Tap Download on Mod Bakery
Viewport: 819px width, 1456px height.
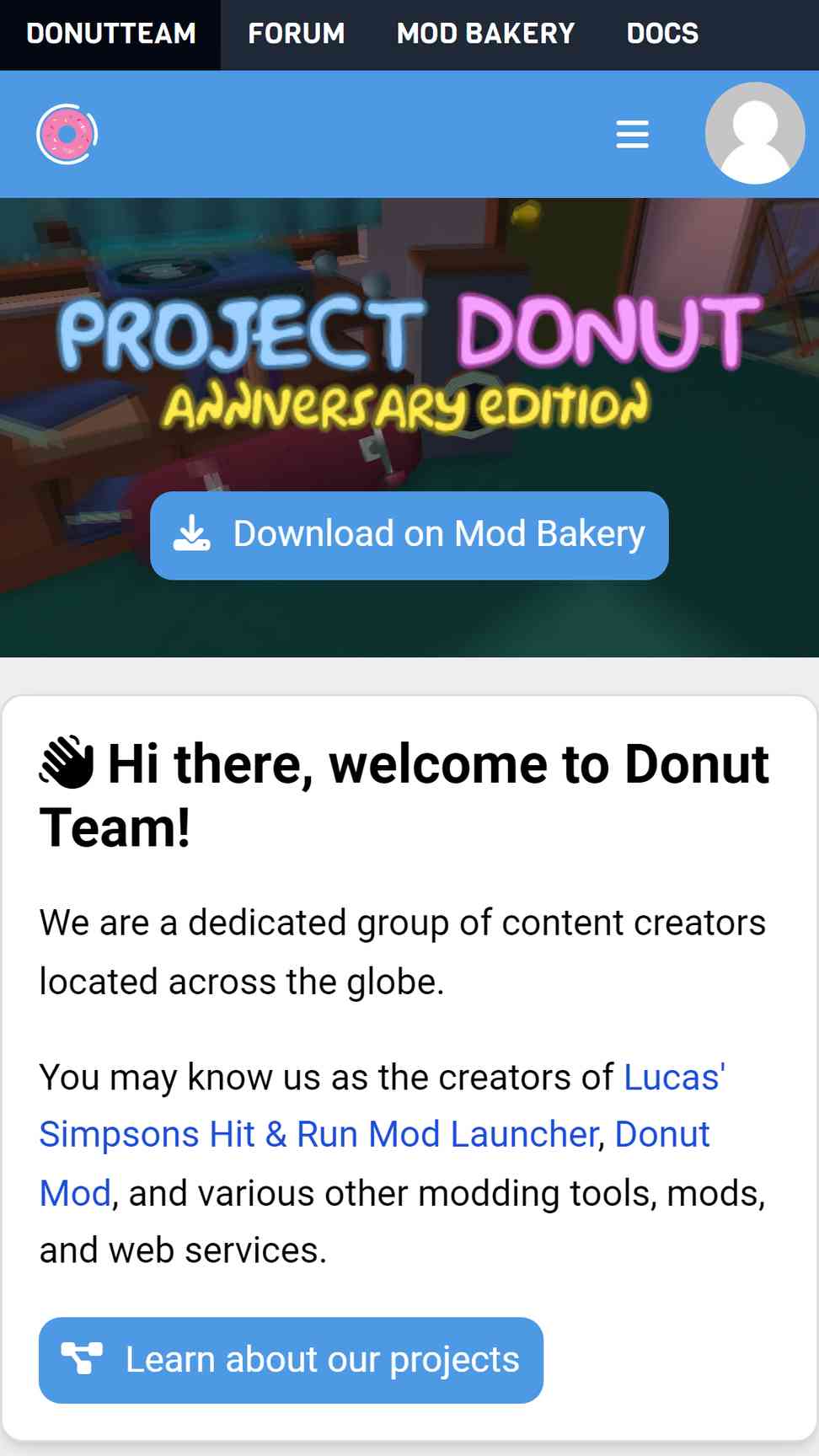point(409,535)
